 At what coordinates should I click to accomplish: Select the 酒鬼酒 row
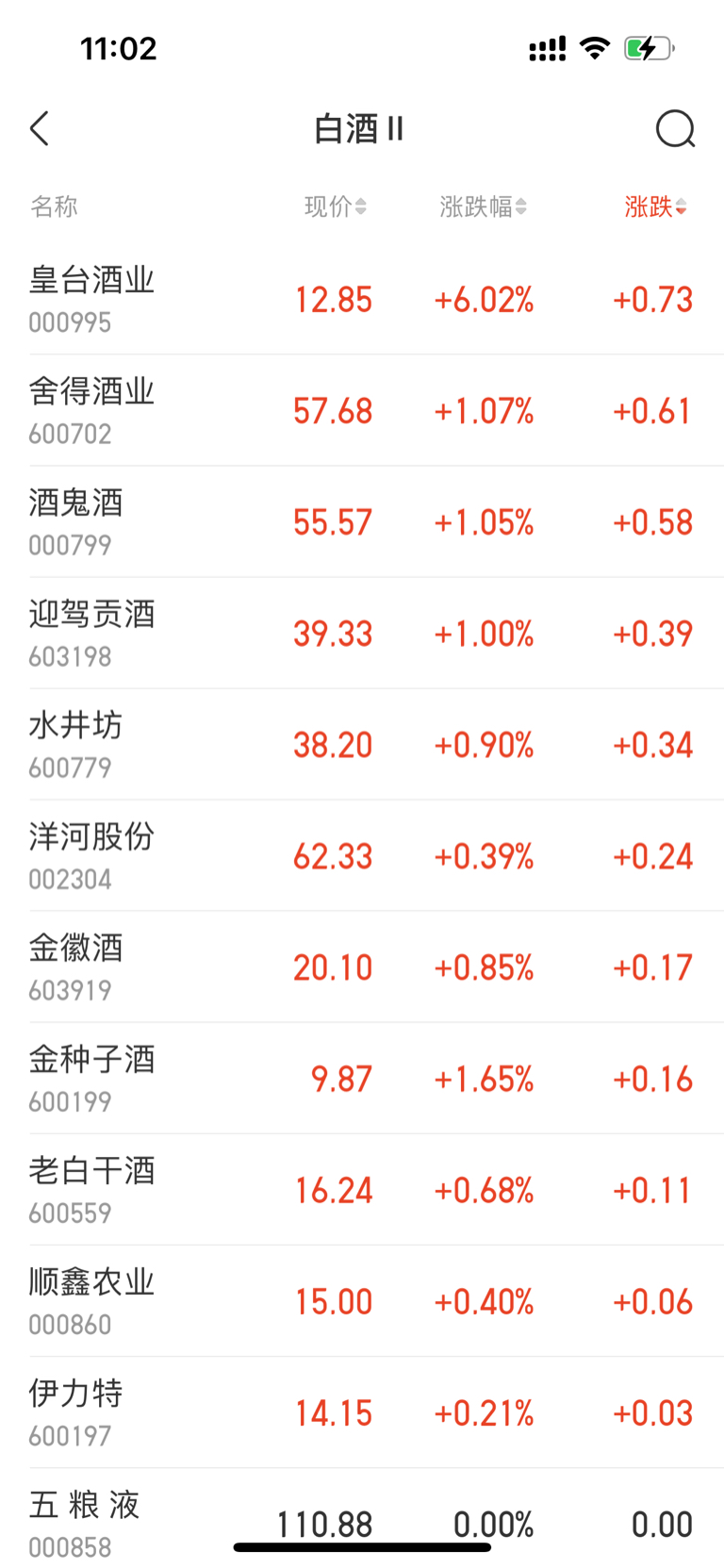(x=362, y=522)
